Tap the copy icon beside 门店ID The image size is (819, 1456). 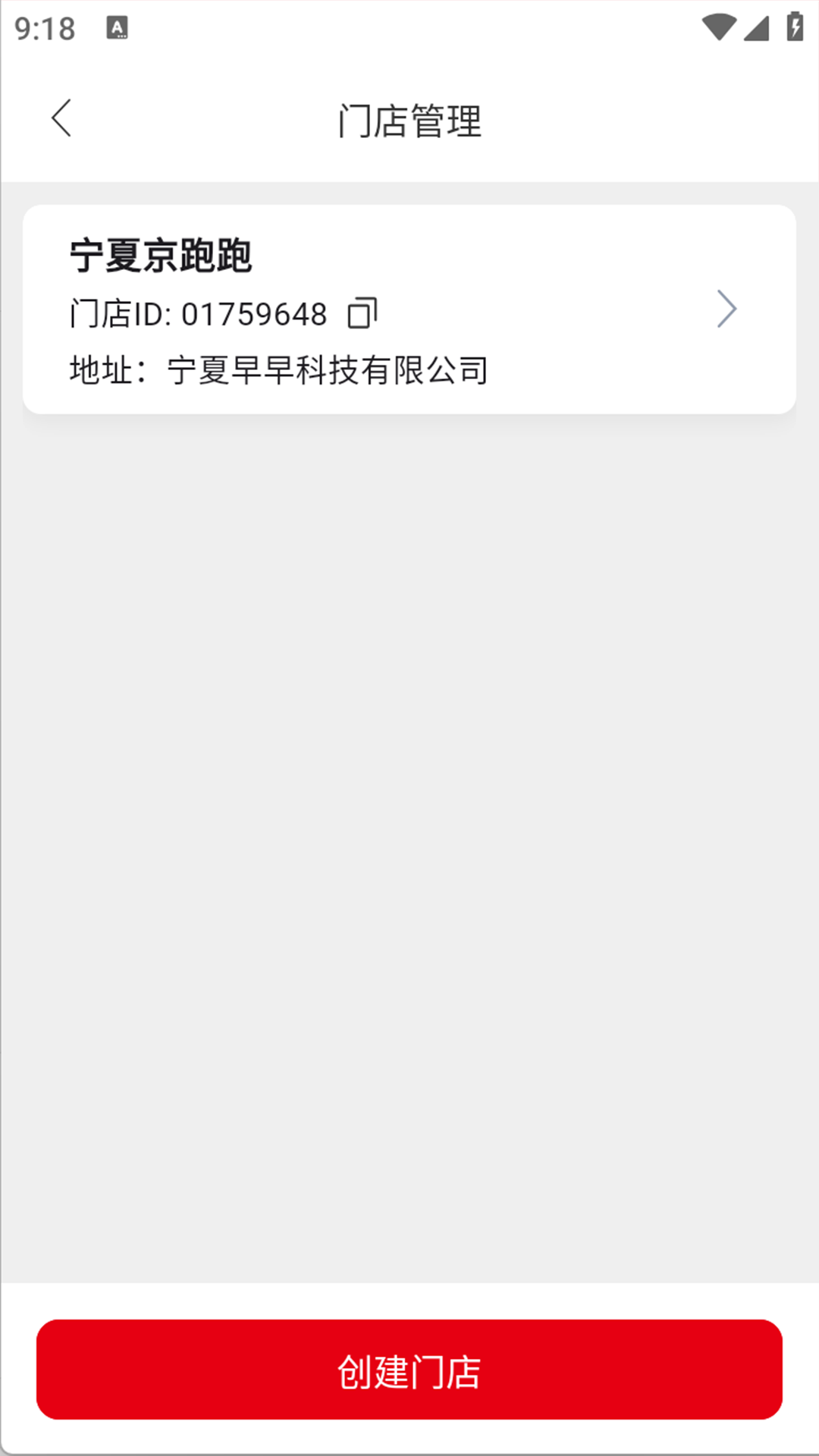point(363,312)
